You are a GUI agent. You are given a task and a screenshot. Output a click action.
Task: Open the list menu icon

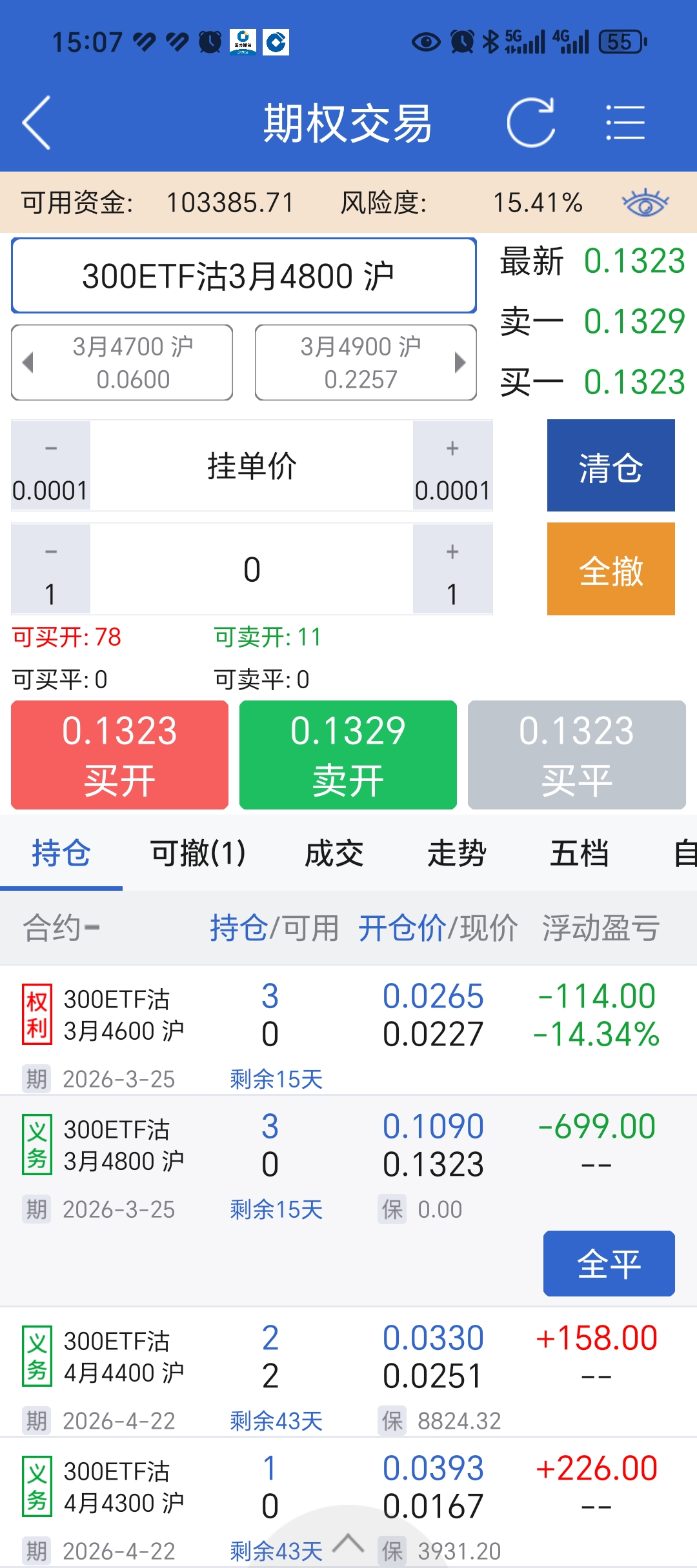coord(625,123)
